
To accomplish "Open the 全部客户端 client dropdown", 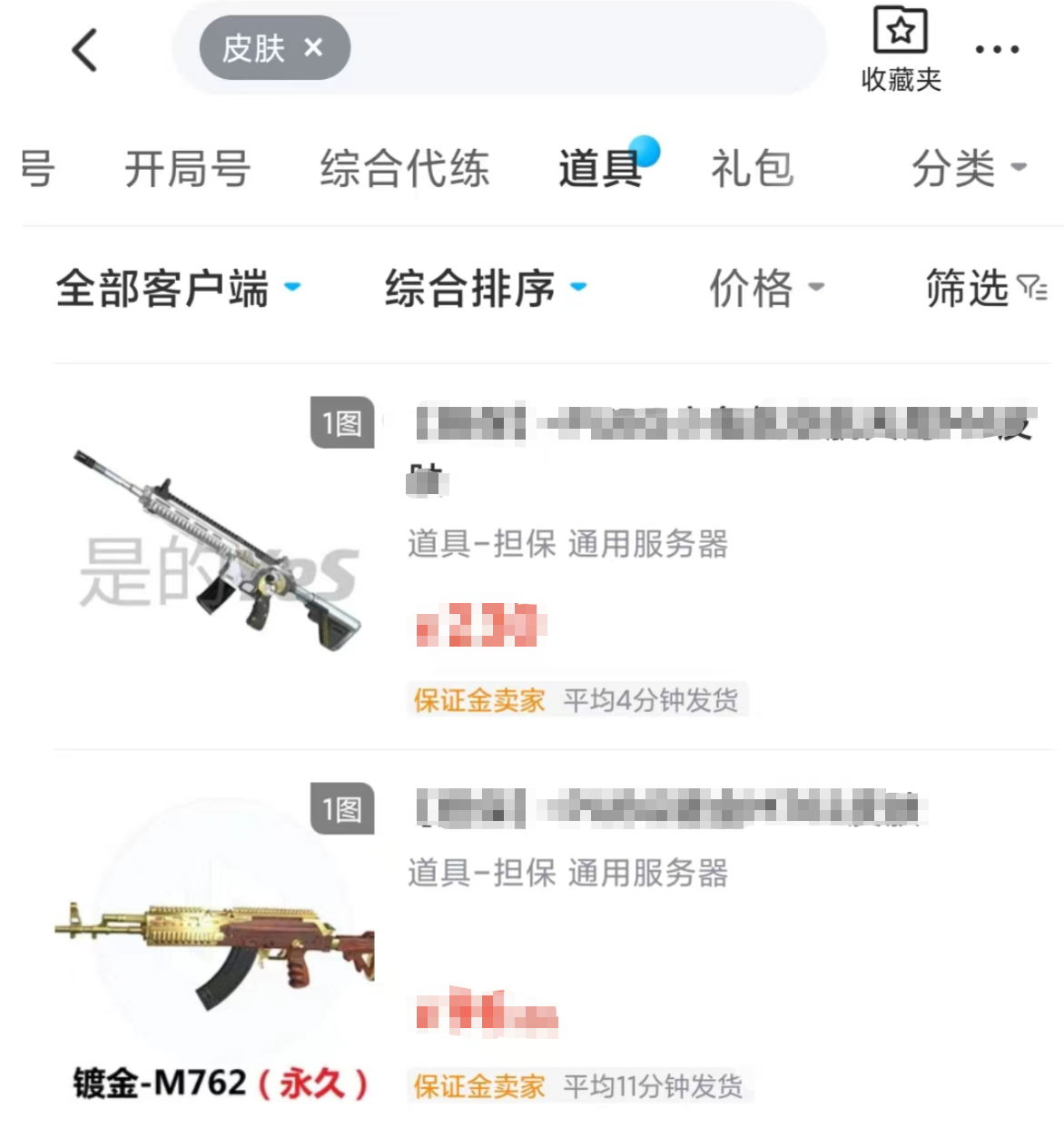I will 177,289.
